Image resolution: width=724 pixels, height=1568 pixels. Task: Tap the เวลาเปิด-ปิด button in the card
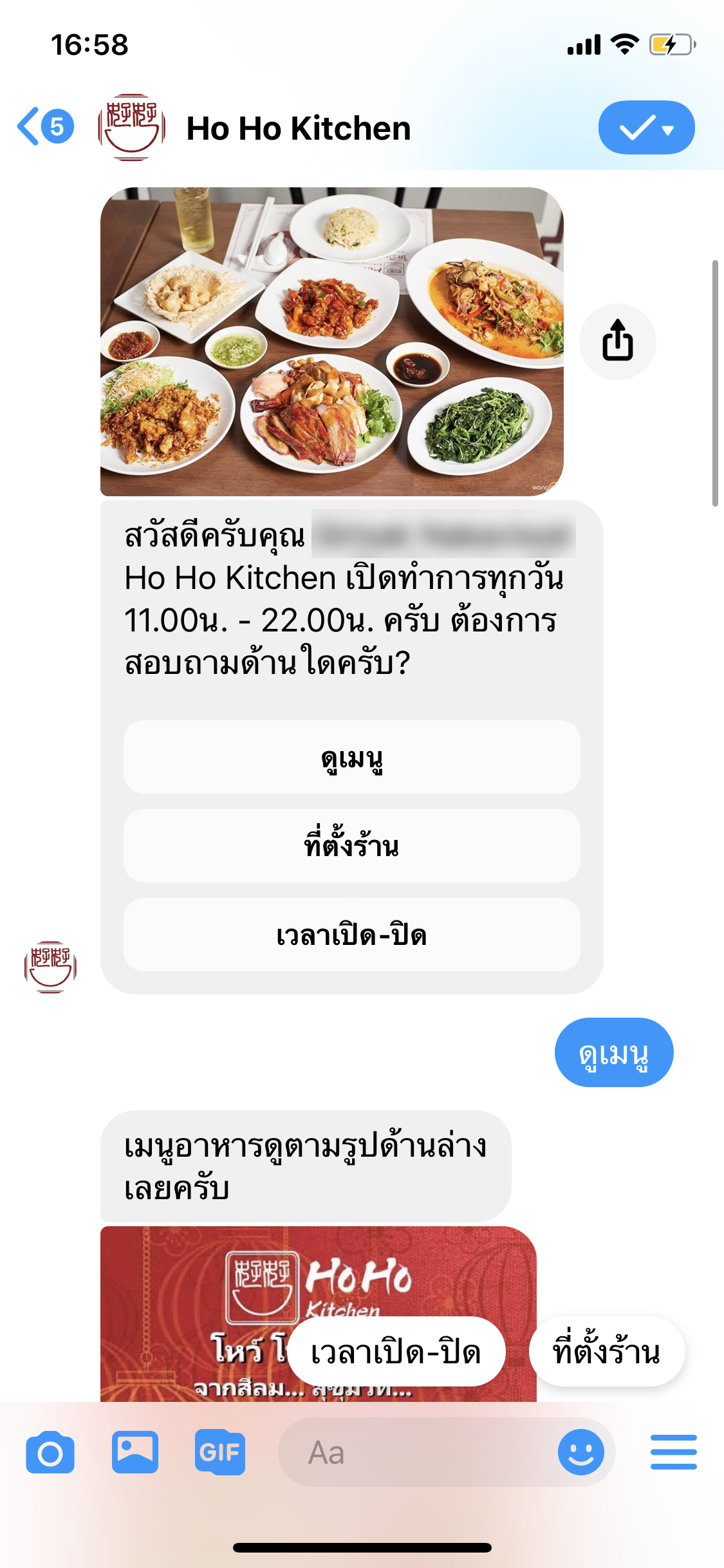click(x=352, y=935)
